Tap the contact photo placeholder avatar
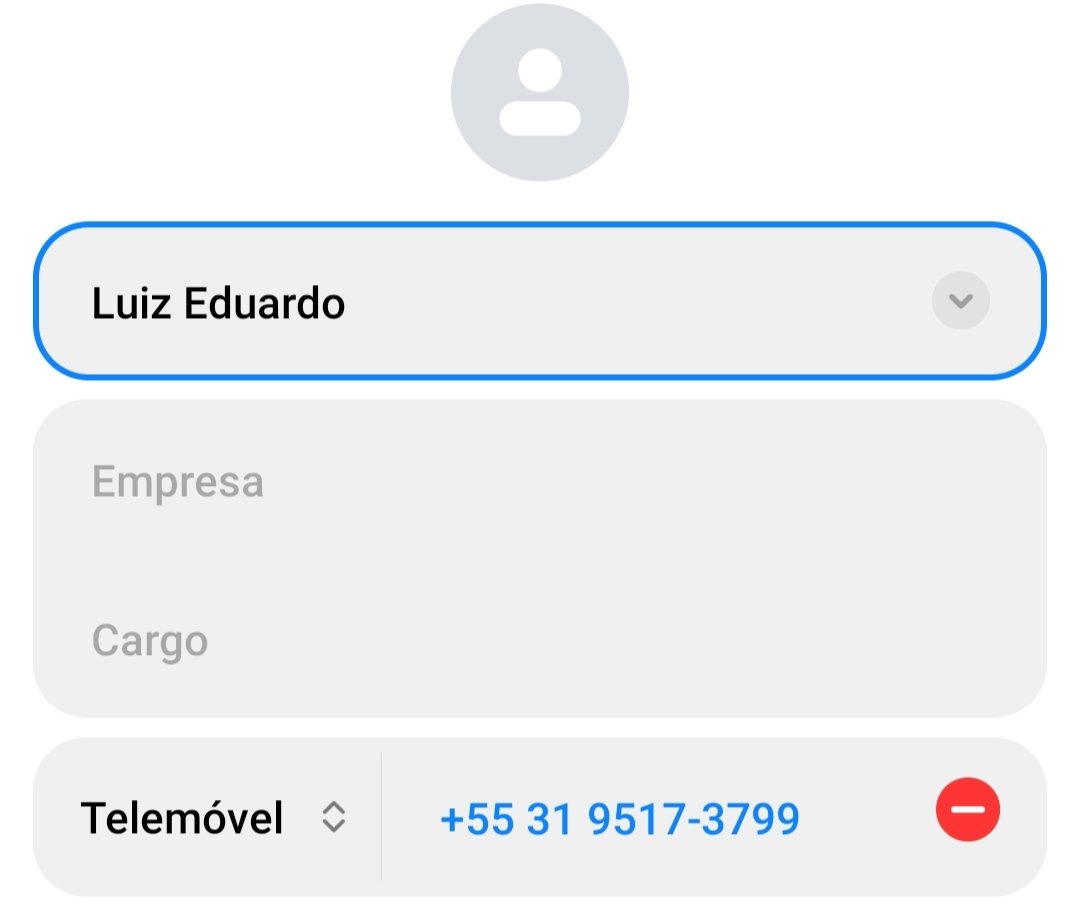 (x=540, y=92)
